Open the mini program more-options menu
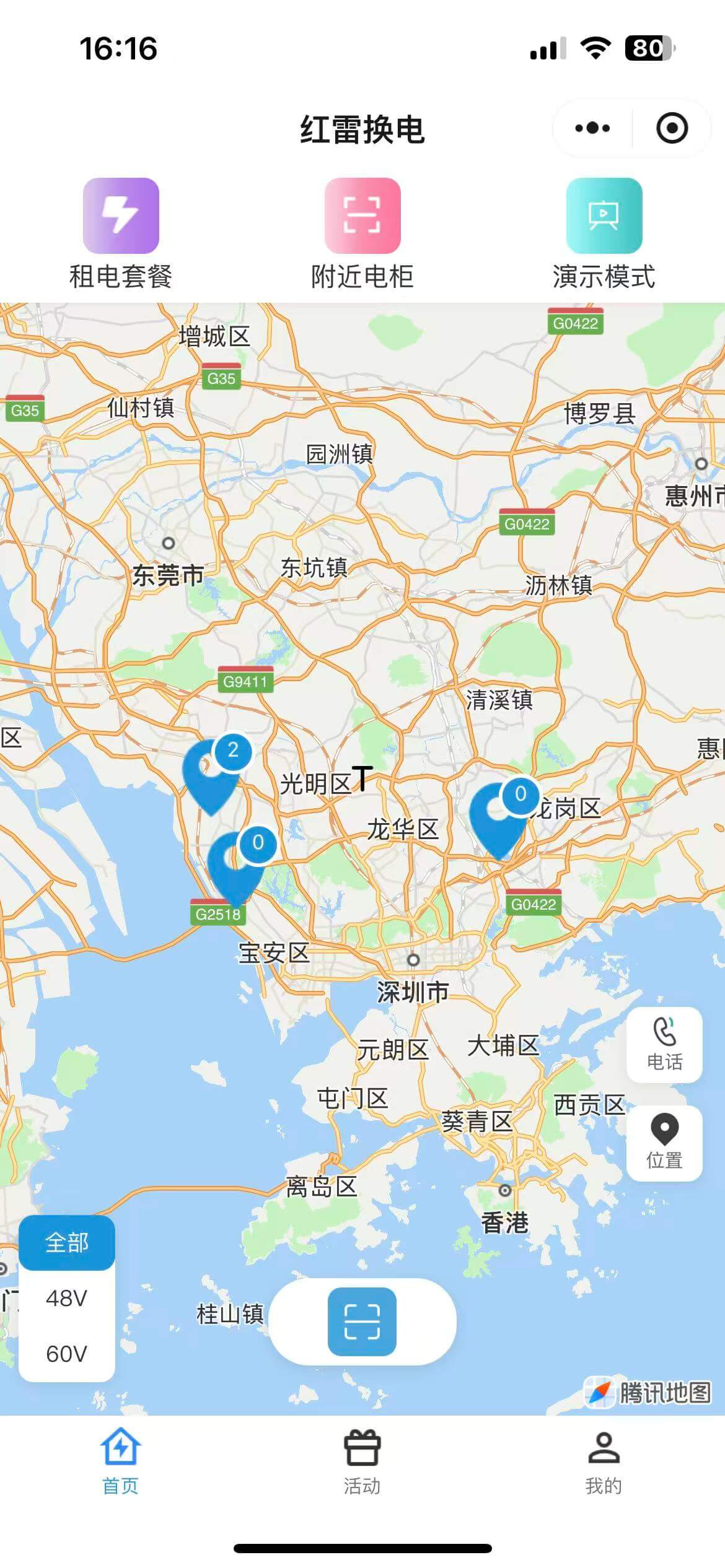725x1568 pixels. [x=592, y=128]
